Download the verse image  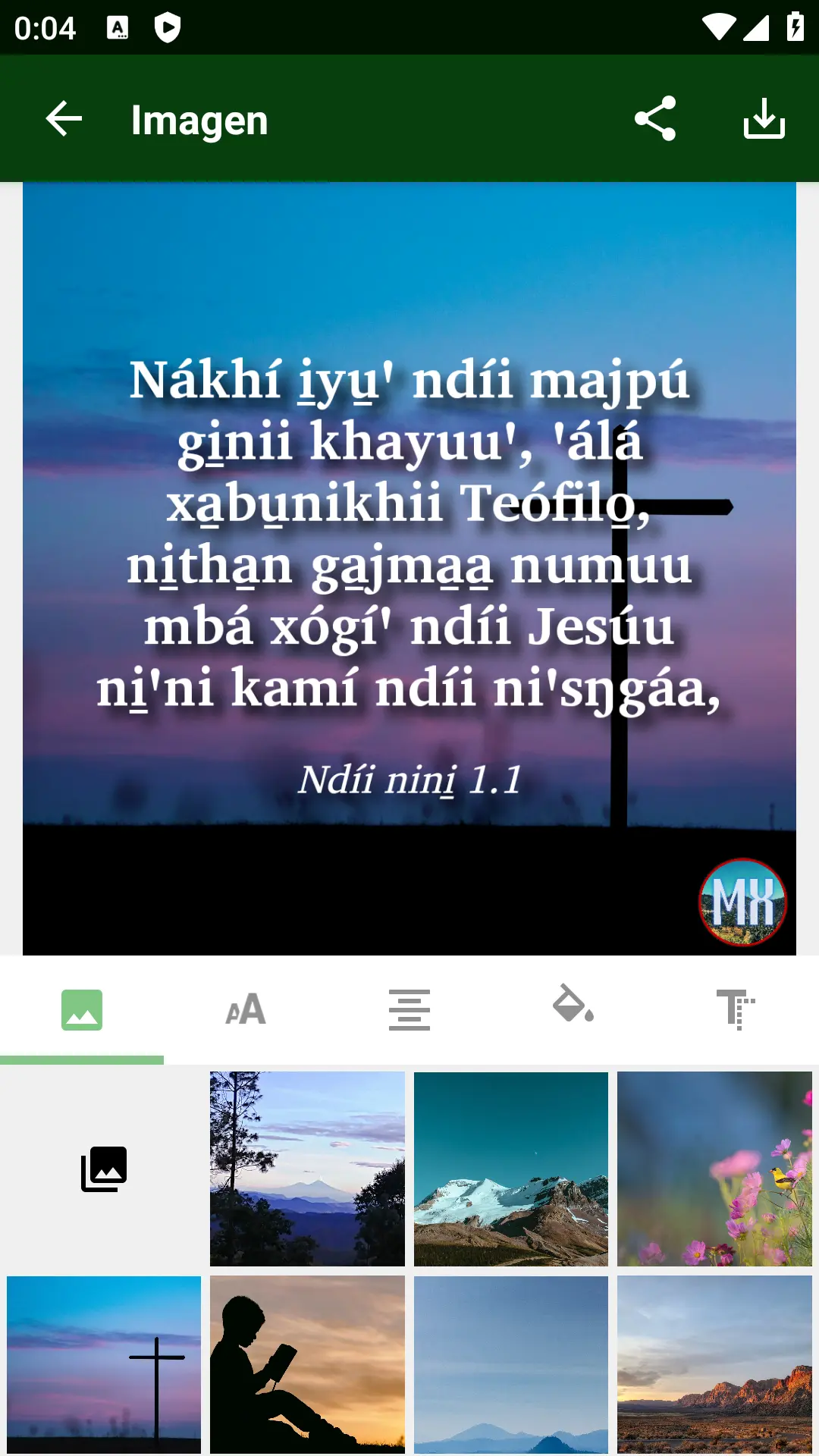(x=764, y=119)
